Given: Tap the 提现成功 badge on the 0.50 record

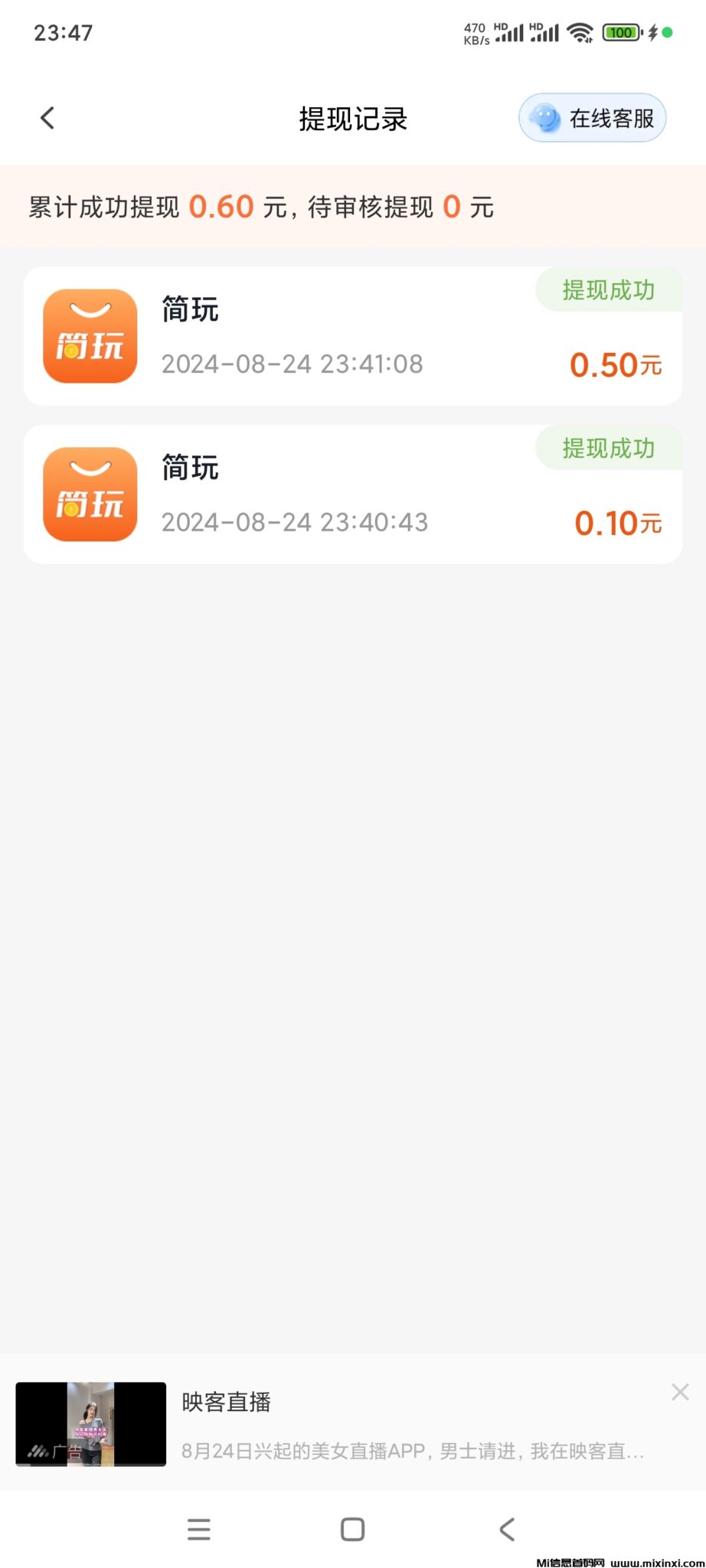Looking at the screenshot, I should click(610, 290).
